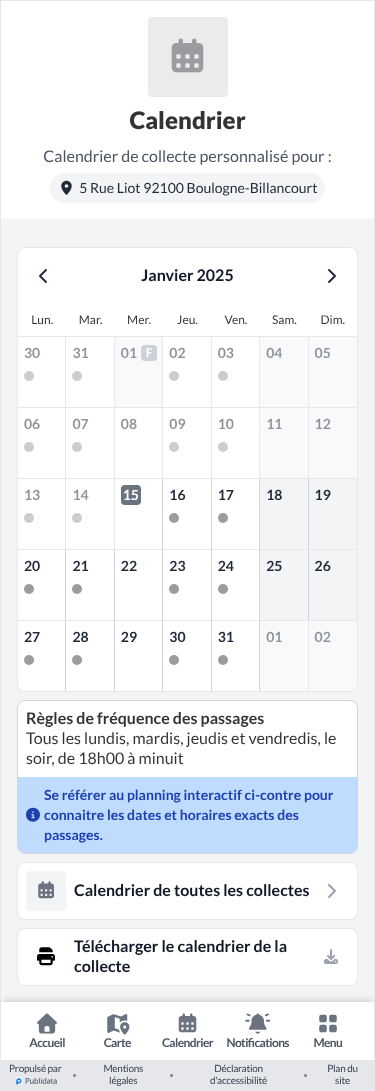Select January 31 in the calendar
This screenshot has height=1091, width=375.
tap(236, 655)
